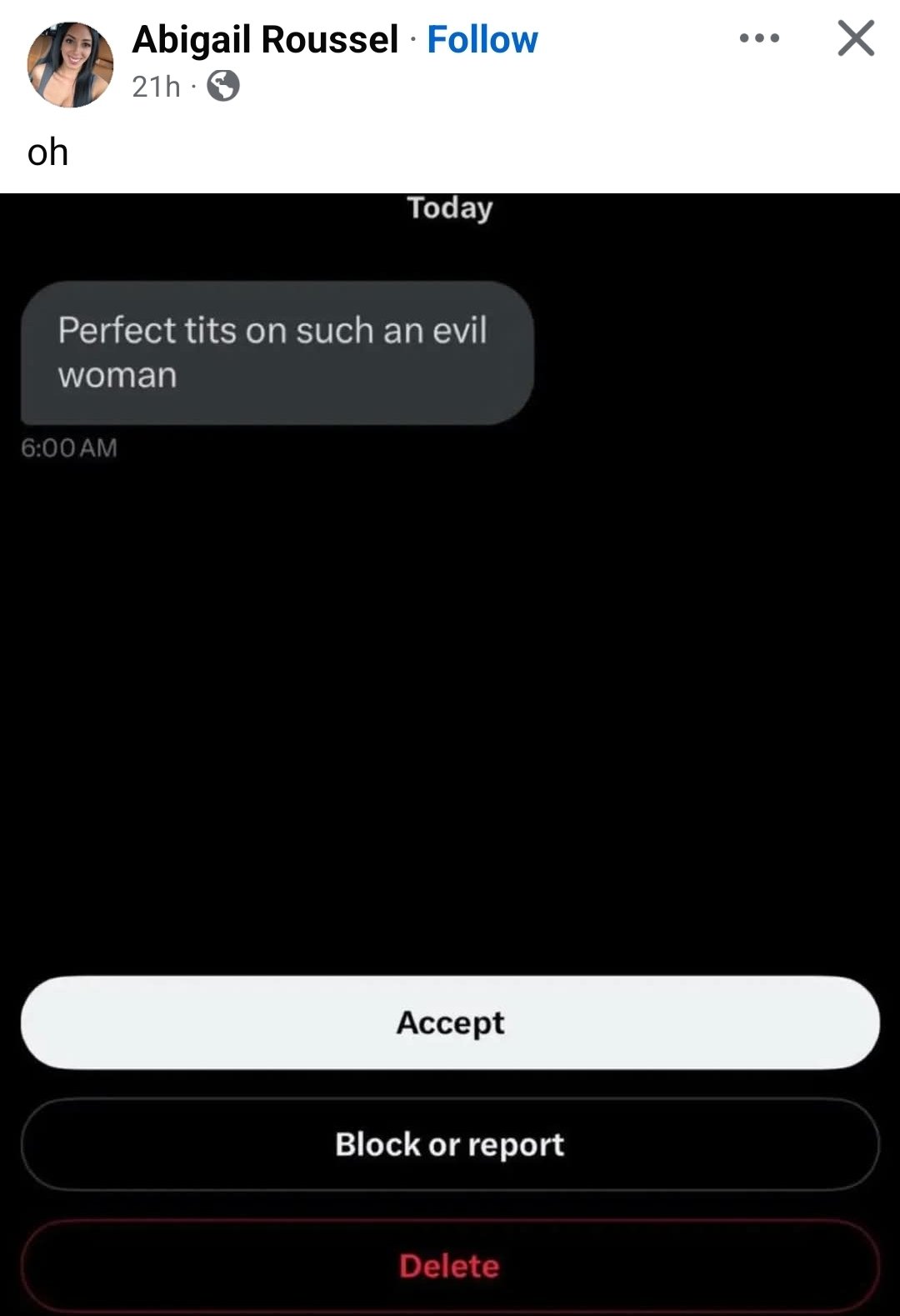Follow Abigail Roussel
Image resolution: width=900 pixels, height=1316 pixels.
pos(482,39)
